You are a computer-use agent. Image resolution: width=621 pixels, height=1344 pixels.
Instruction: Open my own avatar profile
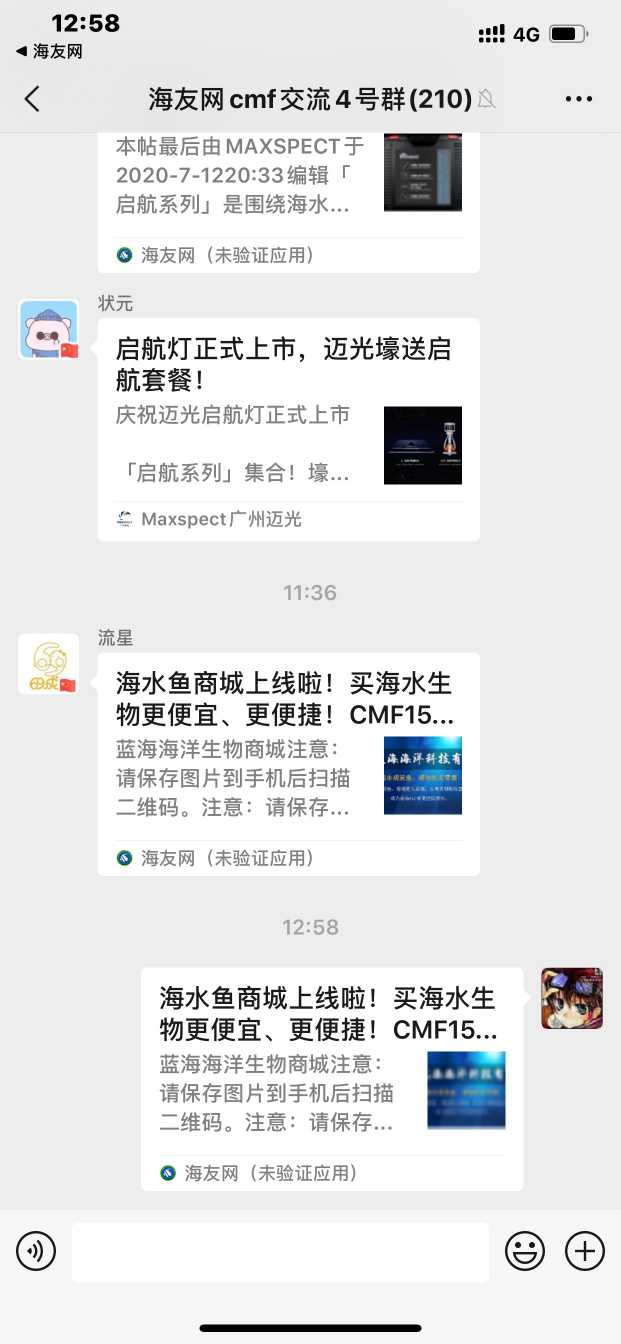572,998
